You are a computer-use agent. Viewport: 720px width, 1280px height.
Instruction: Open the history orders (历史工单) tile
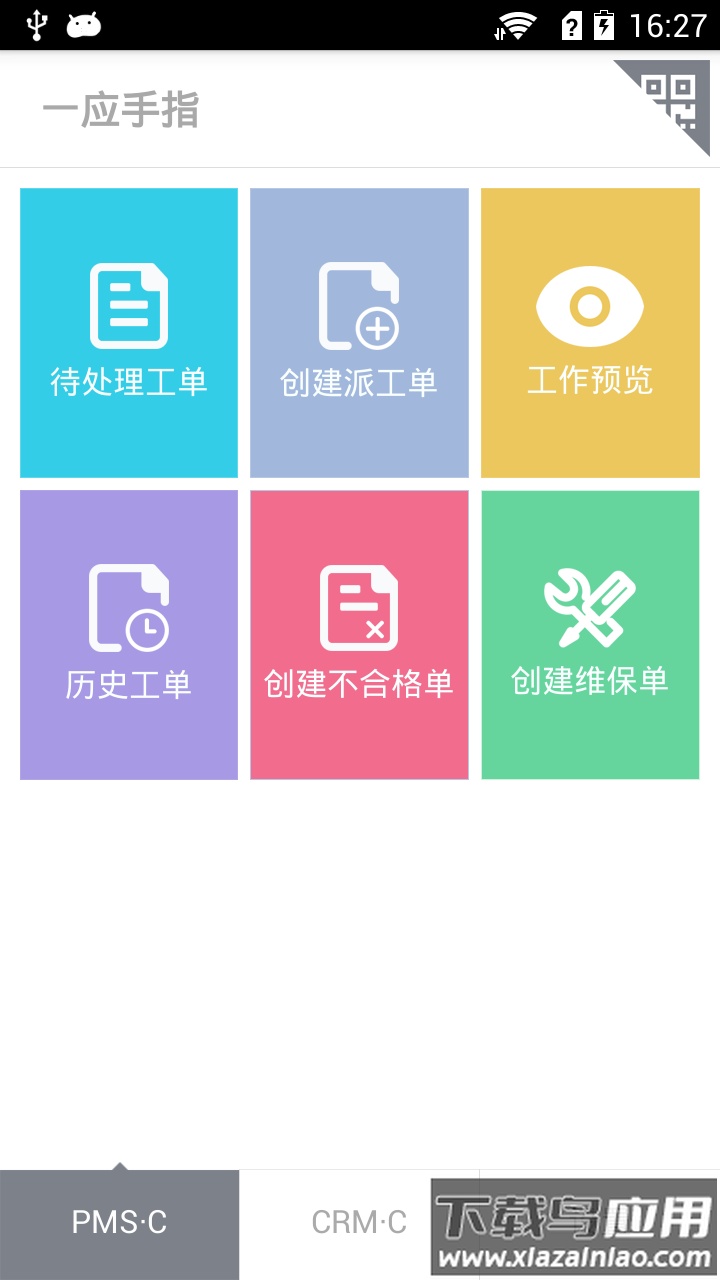point(128,634)
